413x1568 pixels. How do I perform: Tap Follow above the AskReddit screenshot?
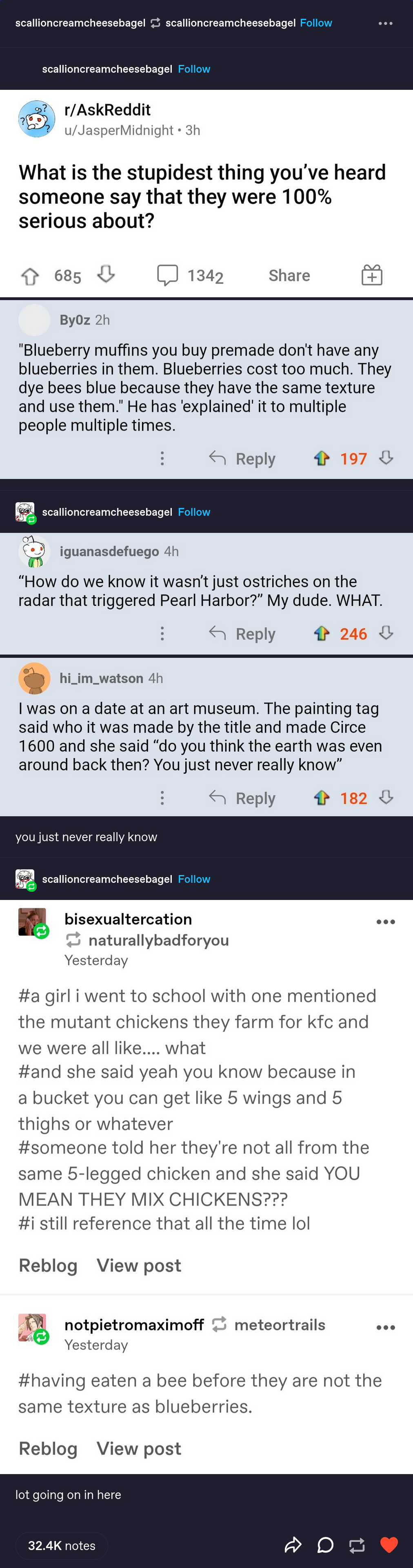(x=193, y=69)
